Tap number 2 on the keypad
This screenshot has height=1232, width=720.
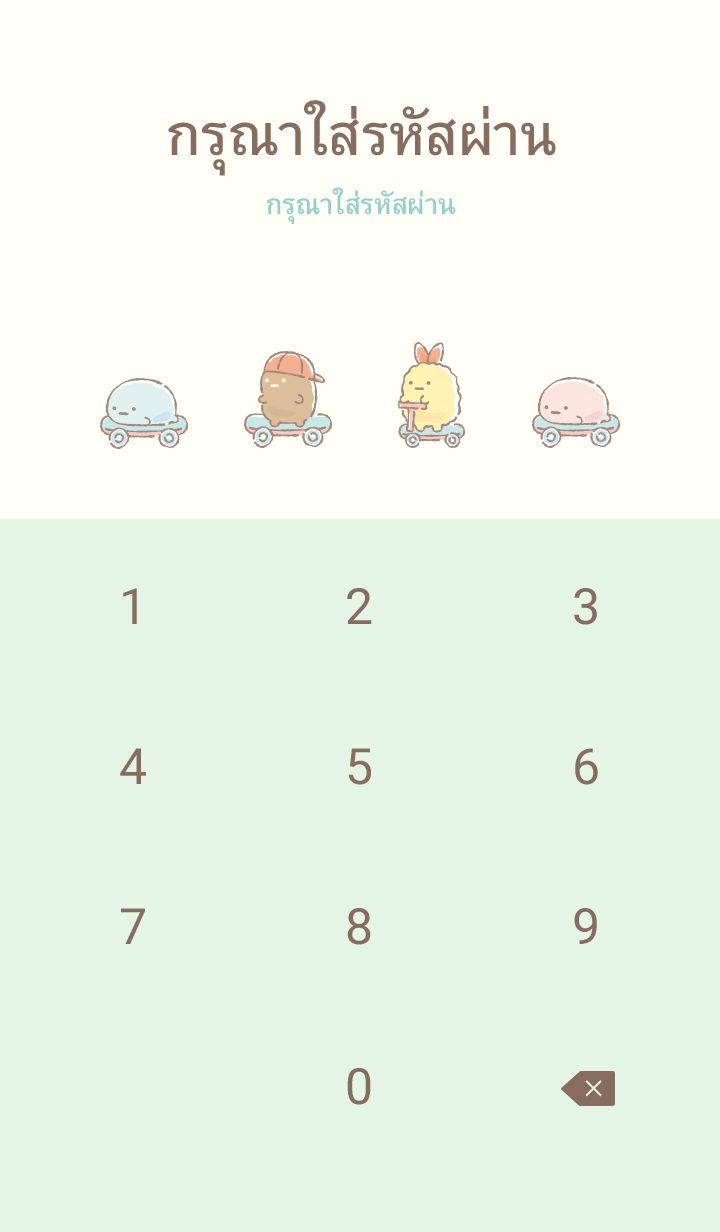(x=359, y=607)
